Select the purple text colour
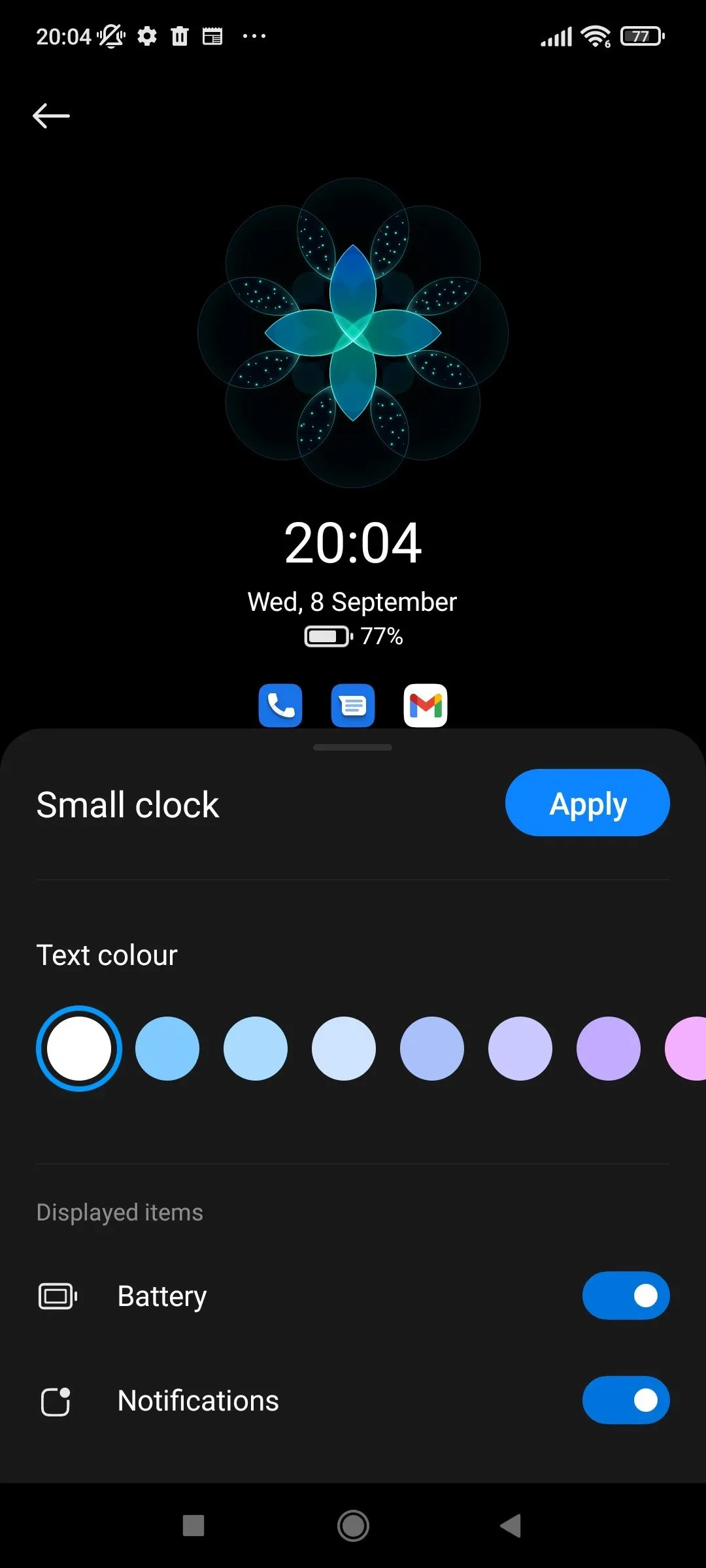706x1568 pixels. pos(609,1048)
